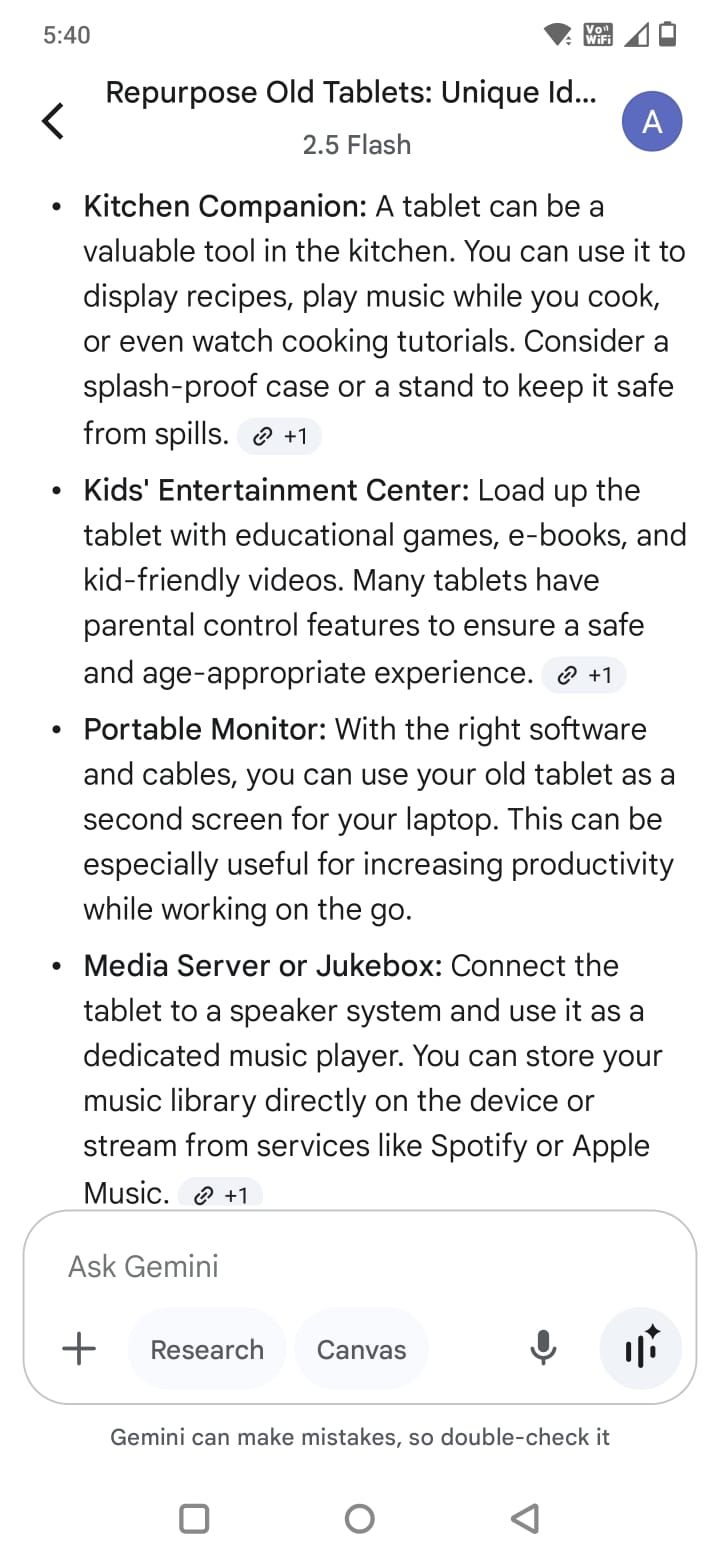Open the source link chip after Kids' Entertainment Center
This screenshot has width=720, height=1560.
point(584,675)
